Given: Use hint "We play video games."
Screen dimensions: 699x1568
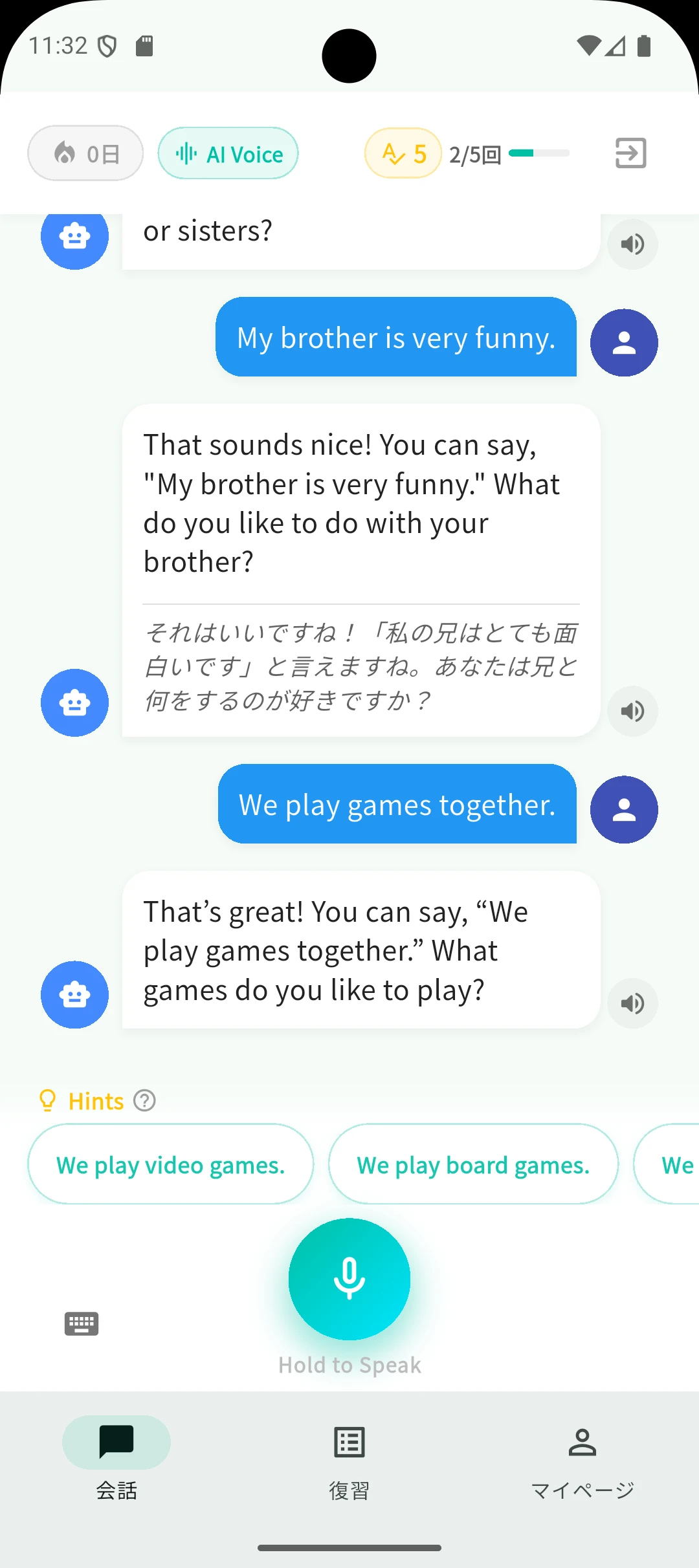Looking at the screenshot, I should (x=170, y=1164).
